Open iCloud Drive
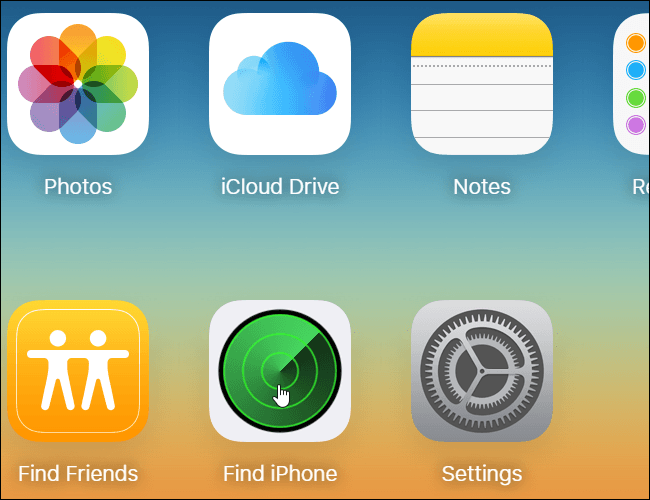 tap(280, 84)
